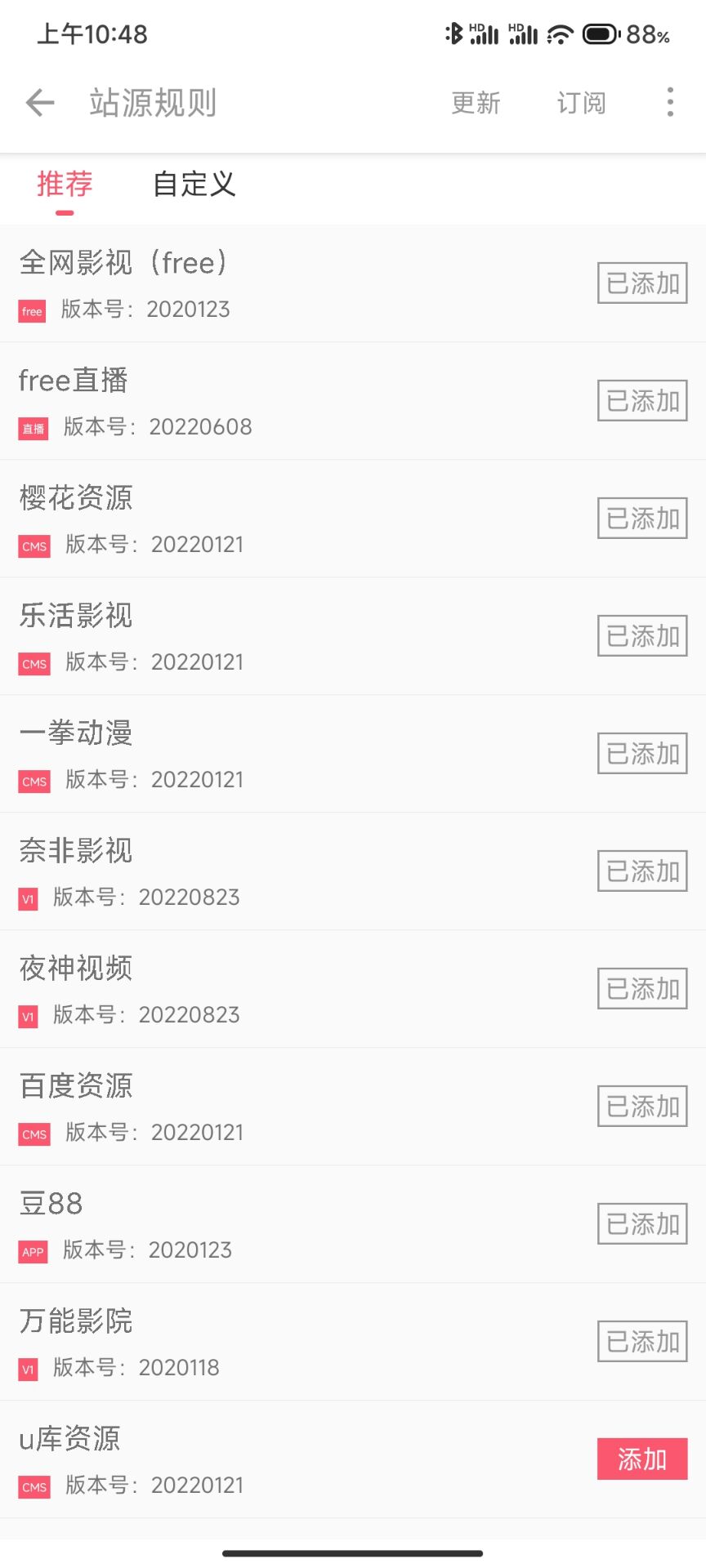Tap 已添加 button for 一拳动漫
706x1568 pixels.
(641, 754)
